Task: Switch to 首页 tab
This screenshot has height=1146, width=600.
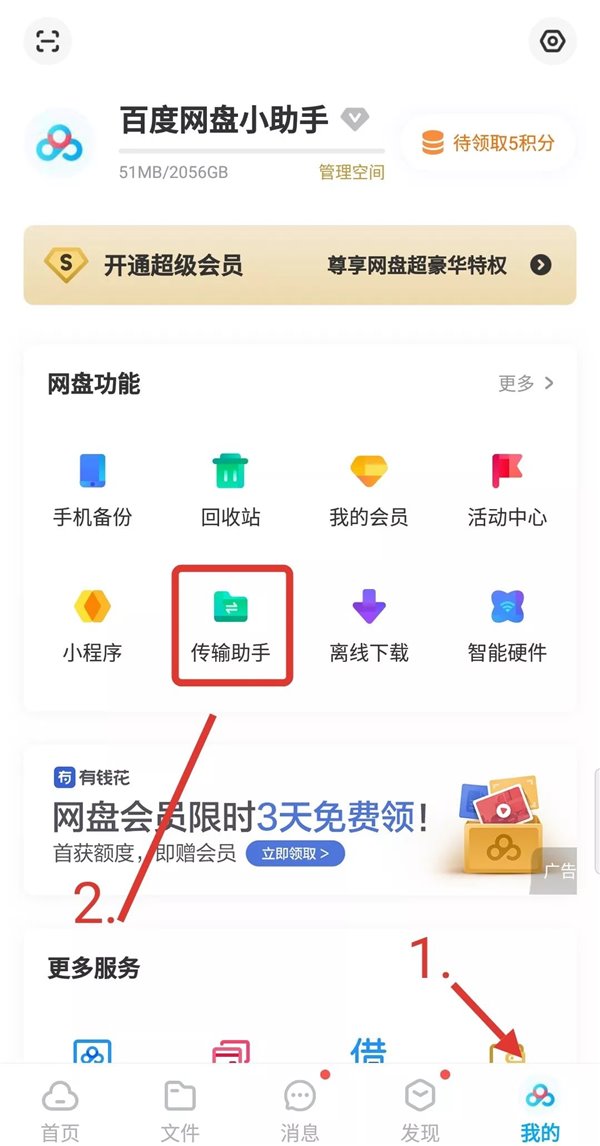Action: tap(60, 1110)
